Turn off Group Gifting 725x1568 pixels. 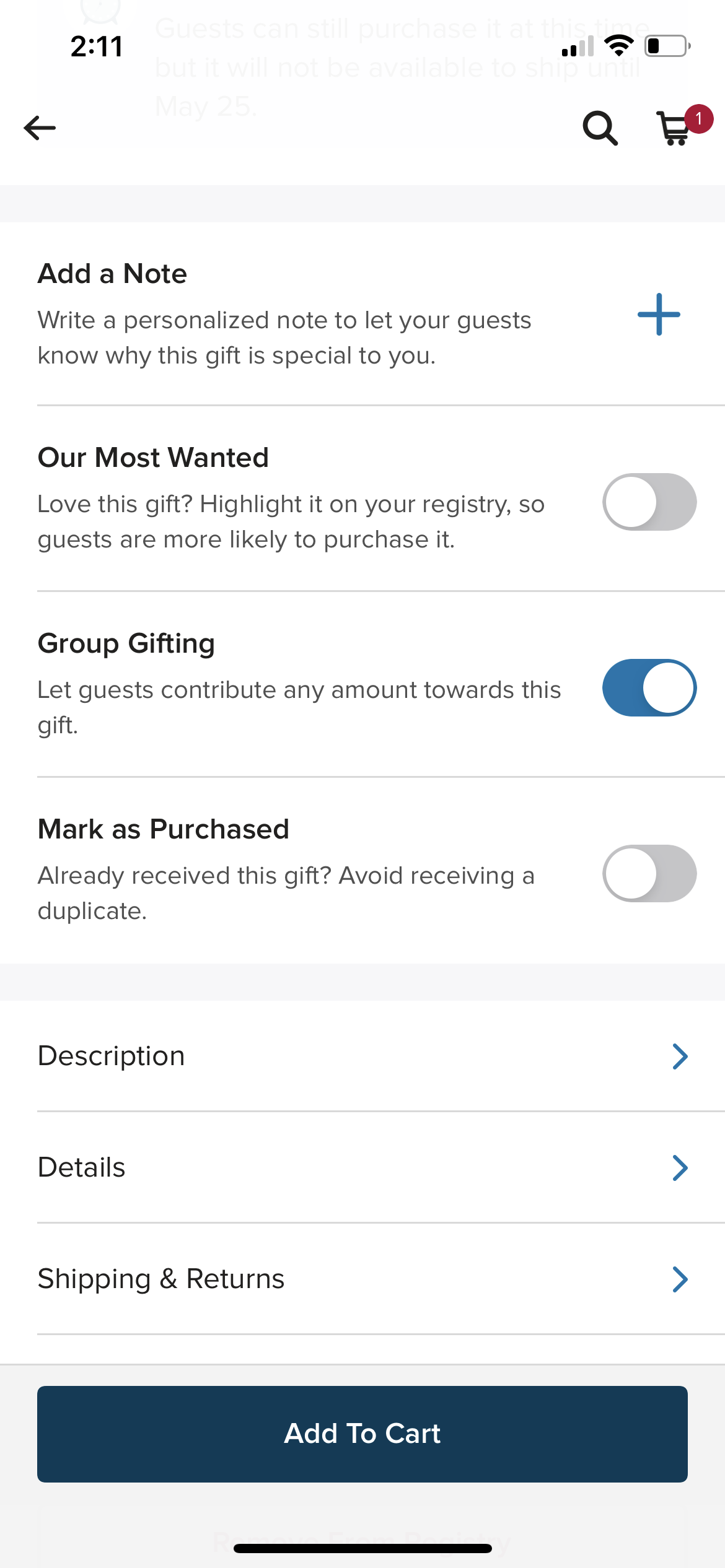[x=649, y=688]
